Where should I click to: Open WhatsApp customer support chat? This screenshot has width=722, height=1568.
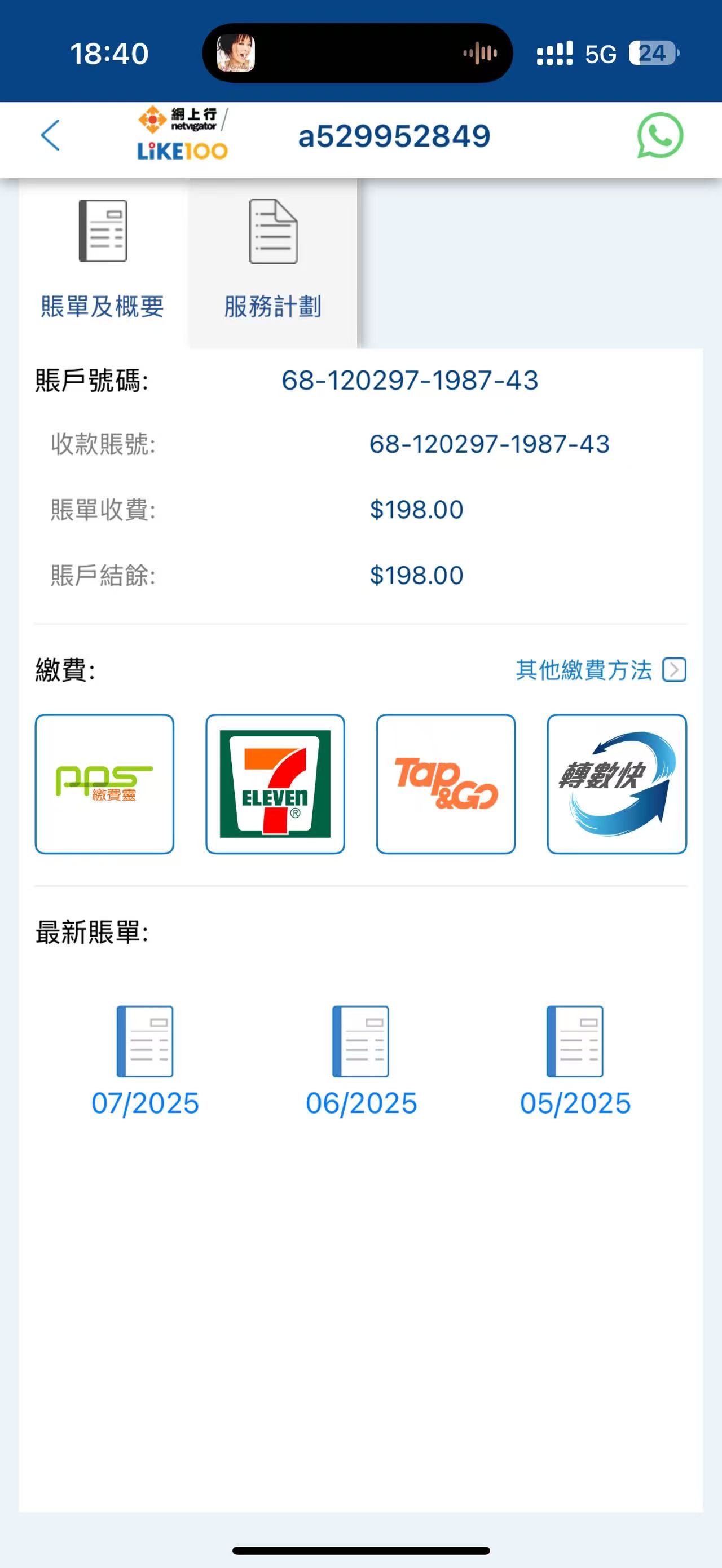[661, 136]
